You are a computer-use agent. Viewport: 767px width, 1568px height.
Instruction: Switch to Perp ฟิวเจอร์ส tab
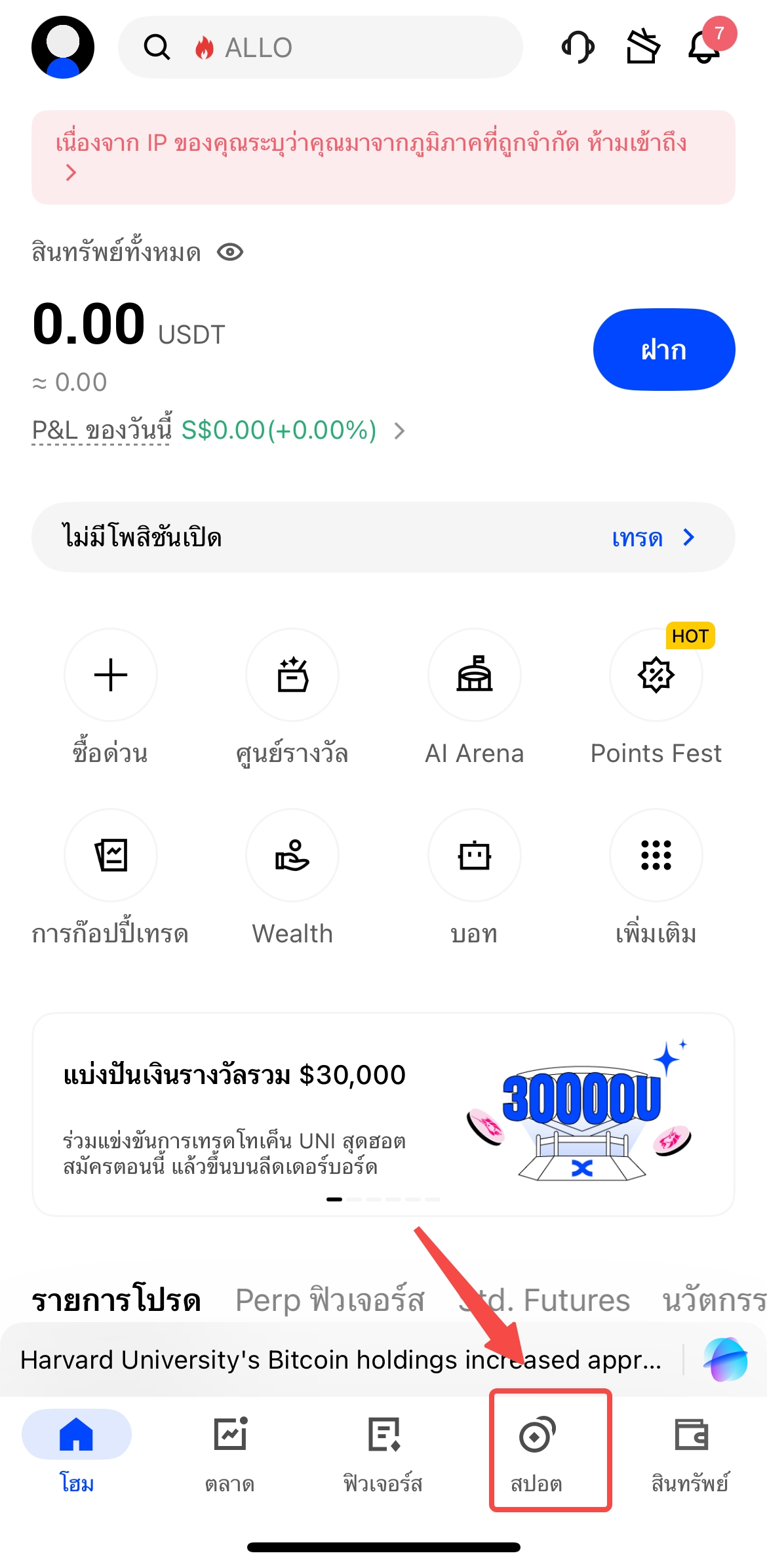coord(330,1300)
